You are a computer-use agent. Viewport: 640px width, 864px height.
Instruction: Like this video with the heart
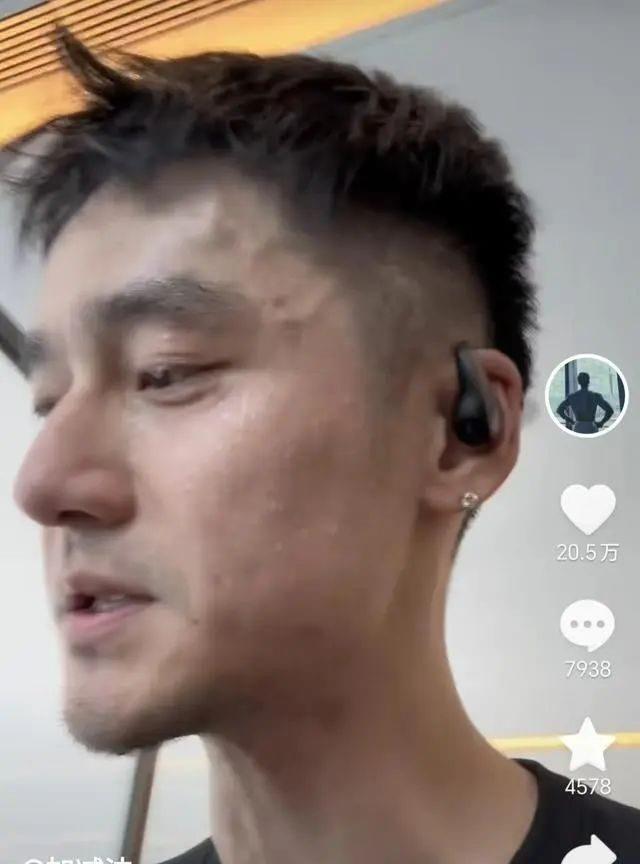click(587, 509)
